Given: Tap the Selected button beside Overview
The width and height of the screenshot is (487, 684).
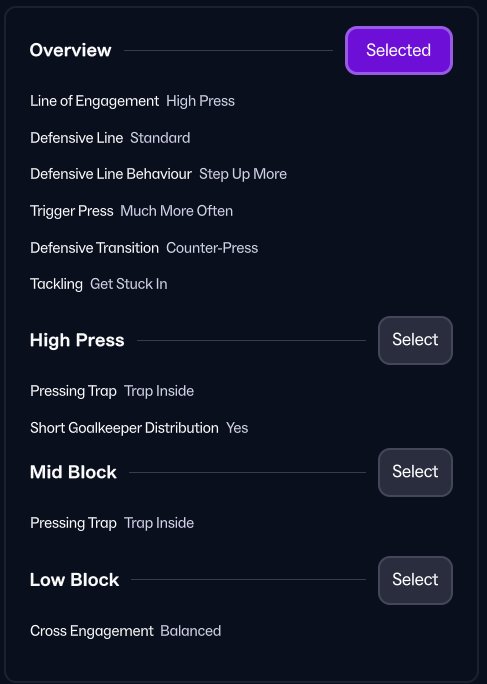Looking at the screenshot, I should click(399, 50).
